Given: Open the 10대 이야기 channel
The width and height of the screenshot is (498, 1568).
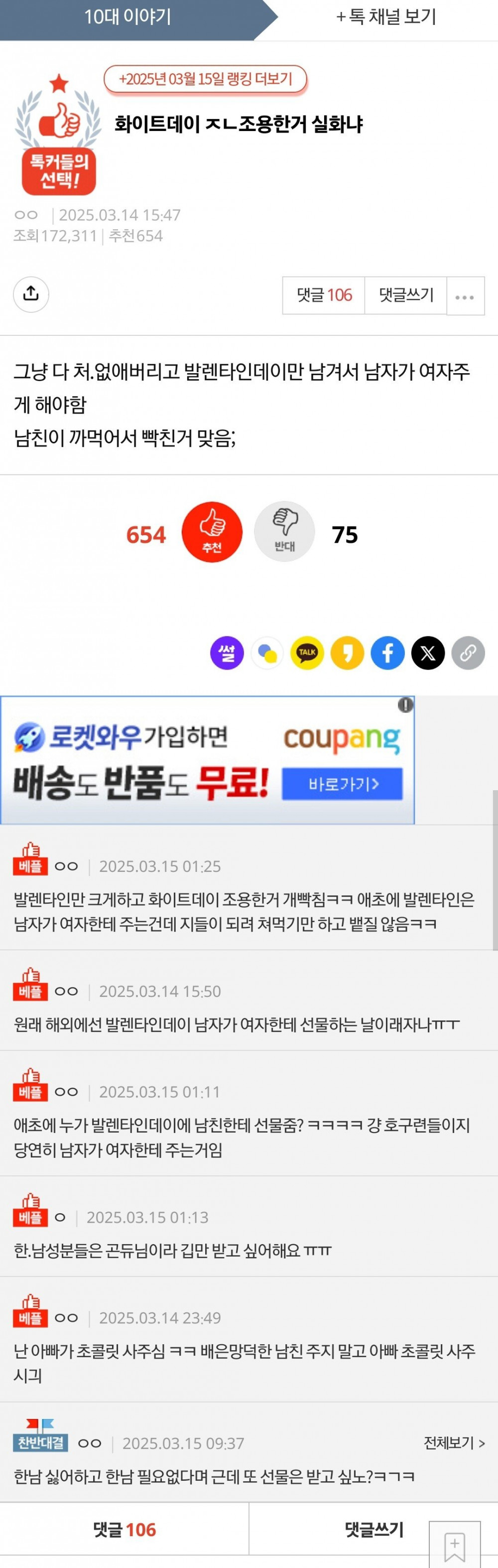Looking at the screenshot, I should point(127,17).
